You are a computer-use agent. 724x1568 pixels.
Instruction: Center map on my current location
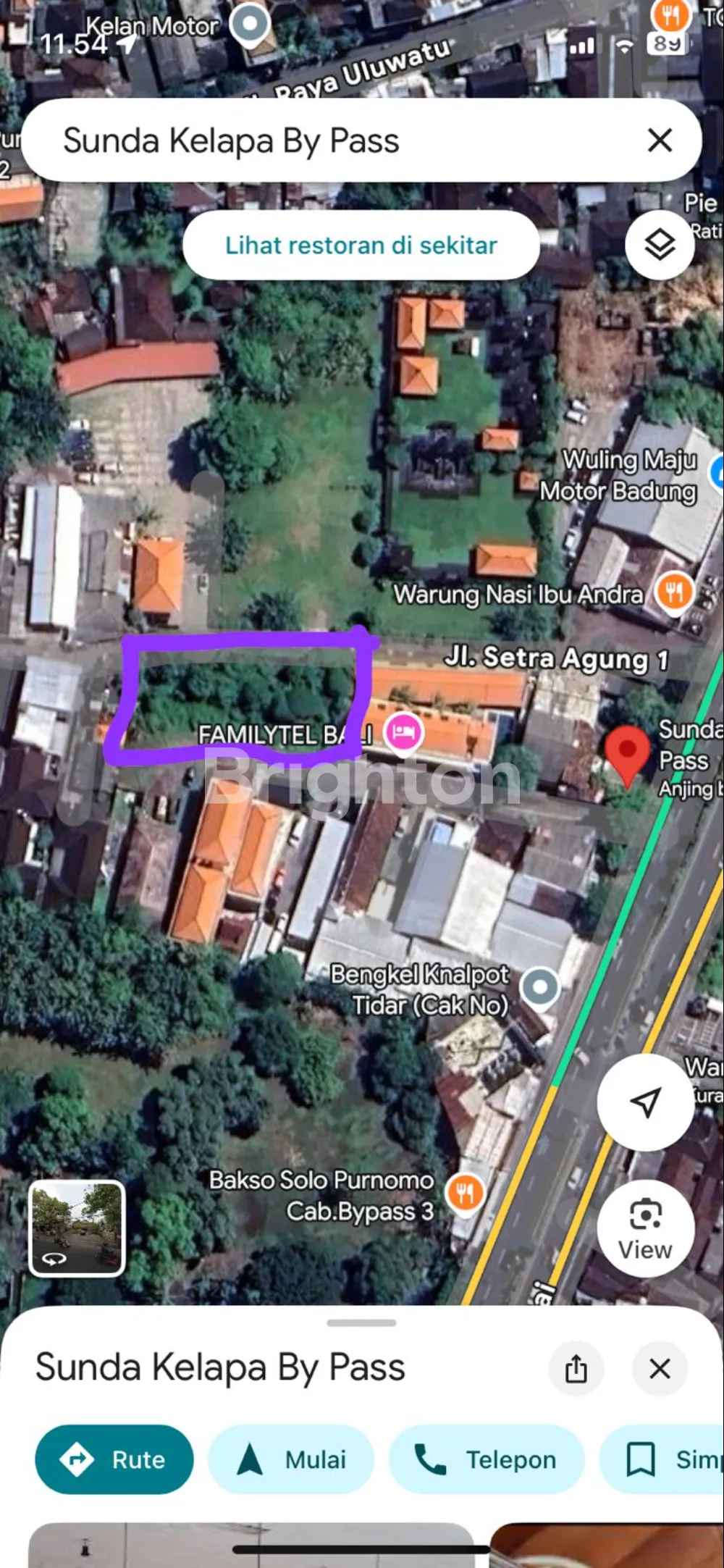coord(645,1102)
